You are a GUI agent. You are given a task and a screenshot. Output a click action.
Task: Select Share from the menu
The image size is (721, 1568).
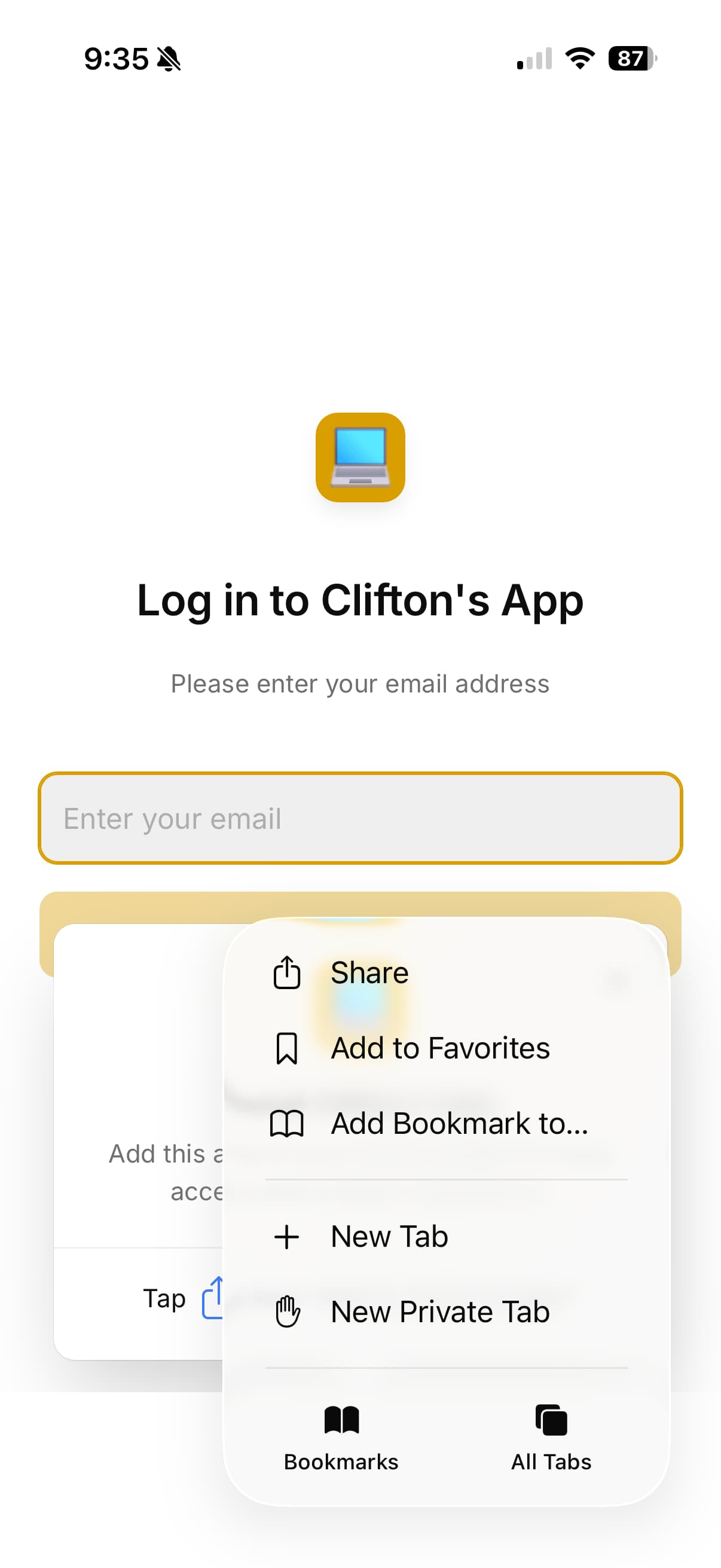pos(369,972)
